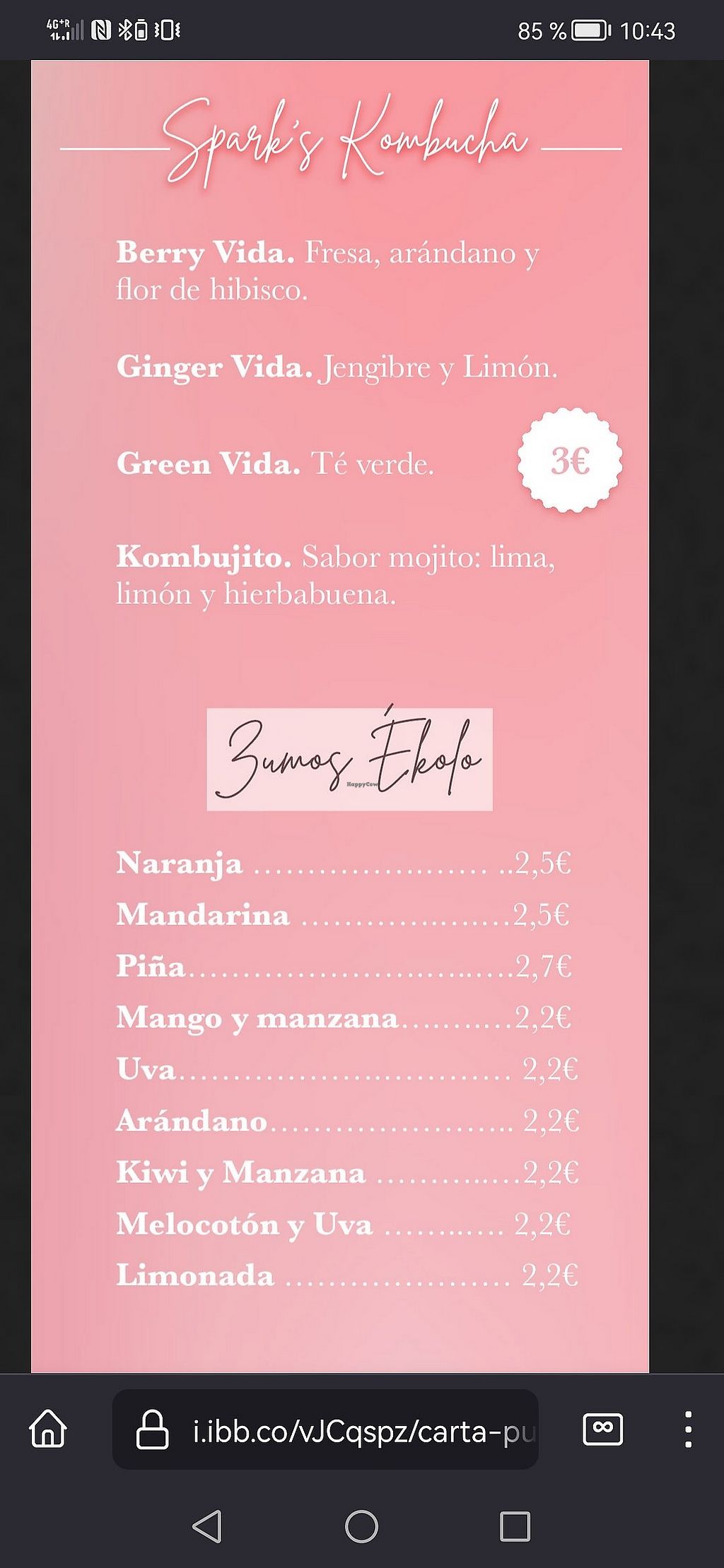
Task: Open the browser overflow menu
Action: (688, 1429)
